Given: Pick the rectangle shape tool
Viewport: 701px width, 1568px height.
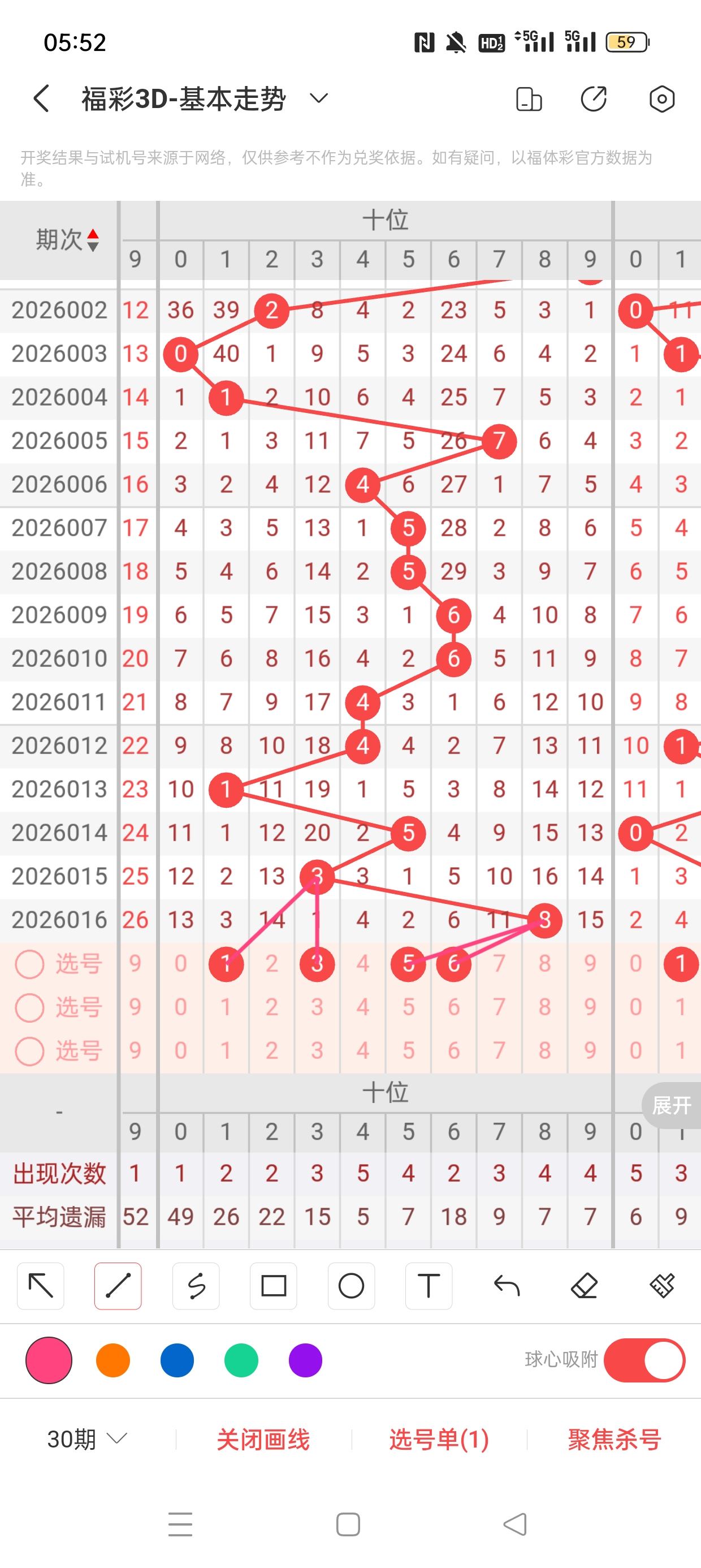Looking at the screenshot, I should (273, 1286).
